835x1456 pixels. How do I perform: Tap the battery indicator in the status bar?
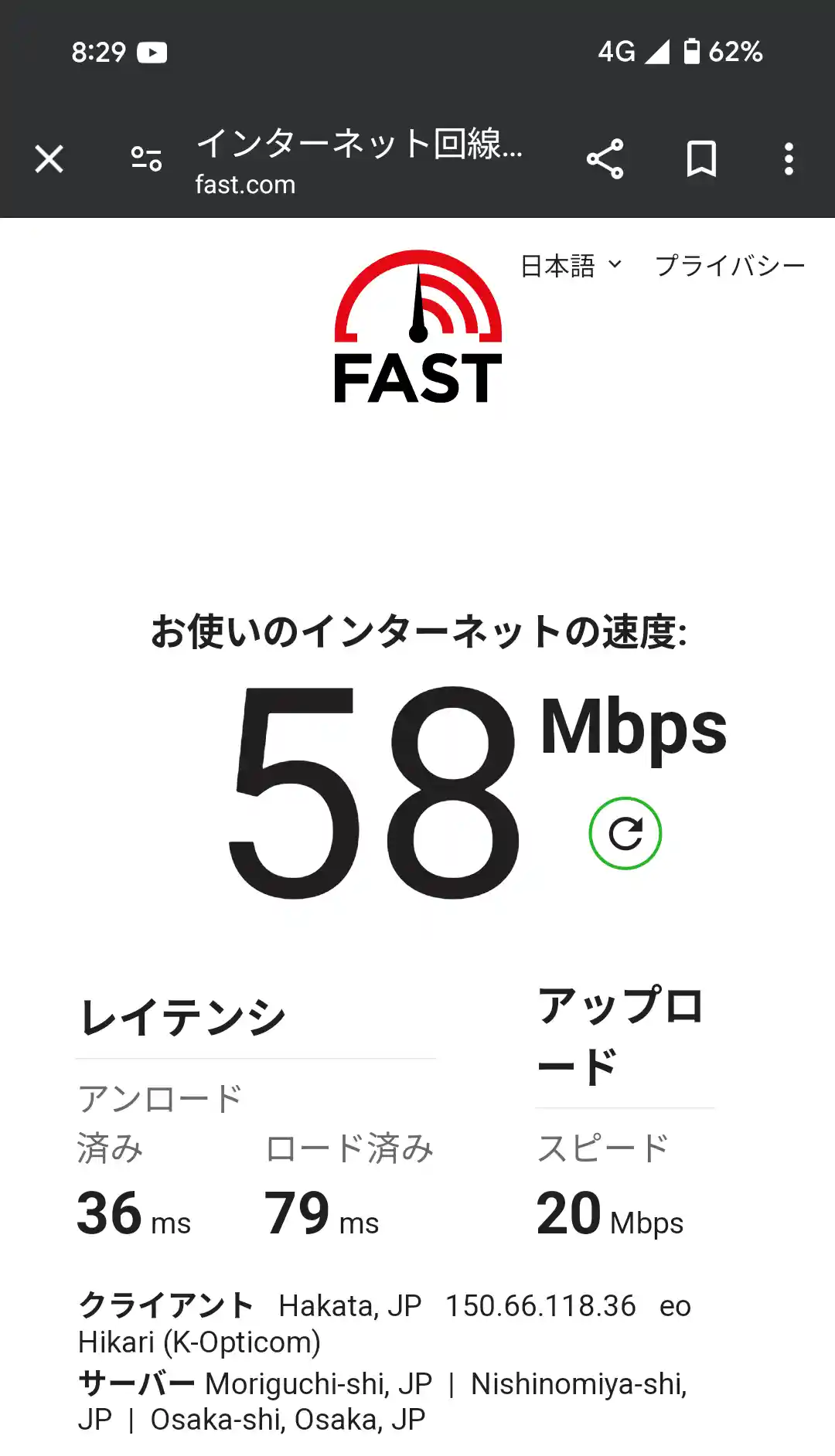694,50
